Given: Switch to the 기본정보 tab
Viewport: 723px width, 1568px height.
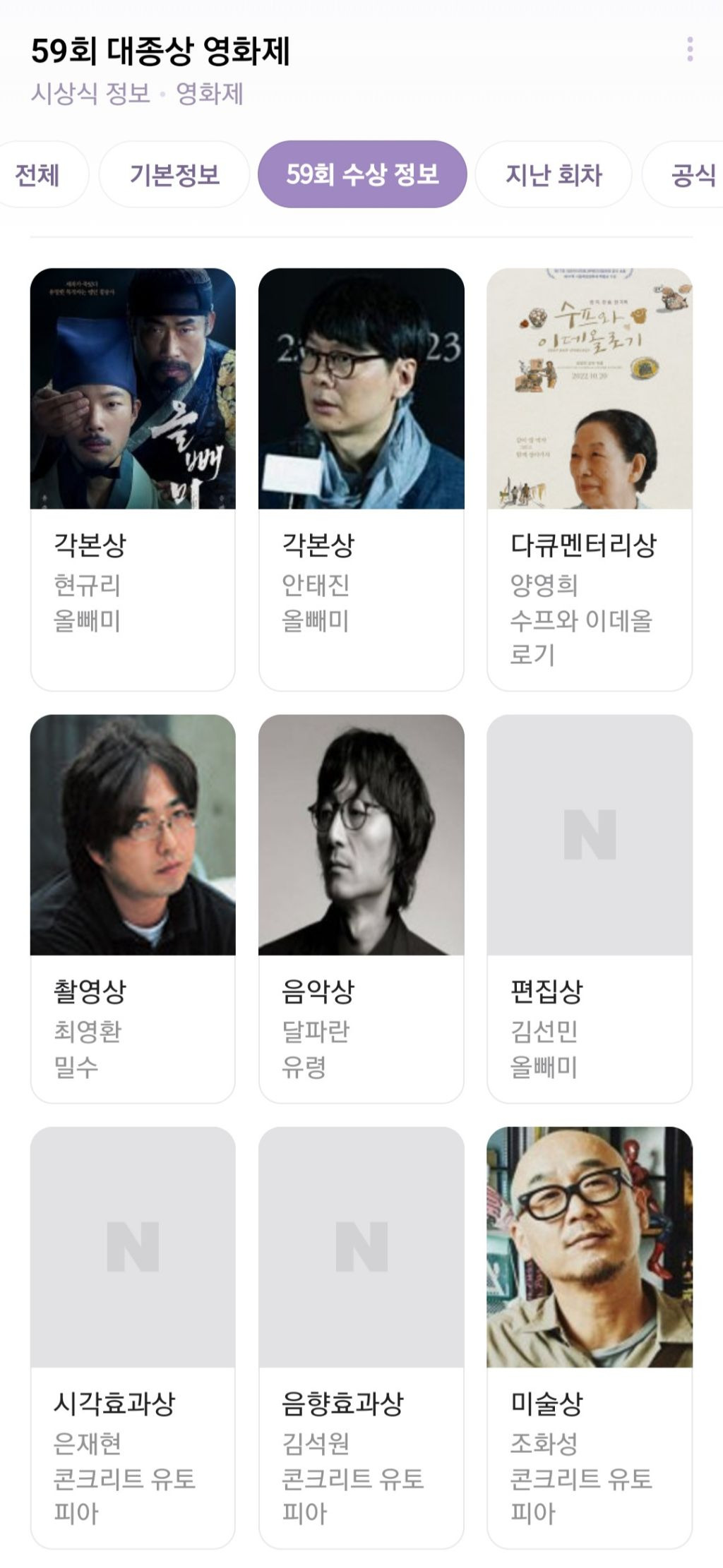Looking at the screenshot, I should pos(174,174).
